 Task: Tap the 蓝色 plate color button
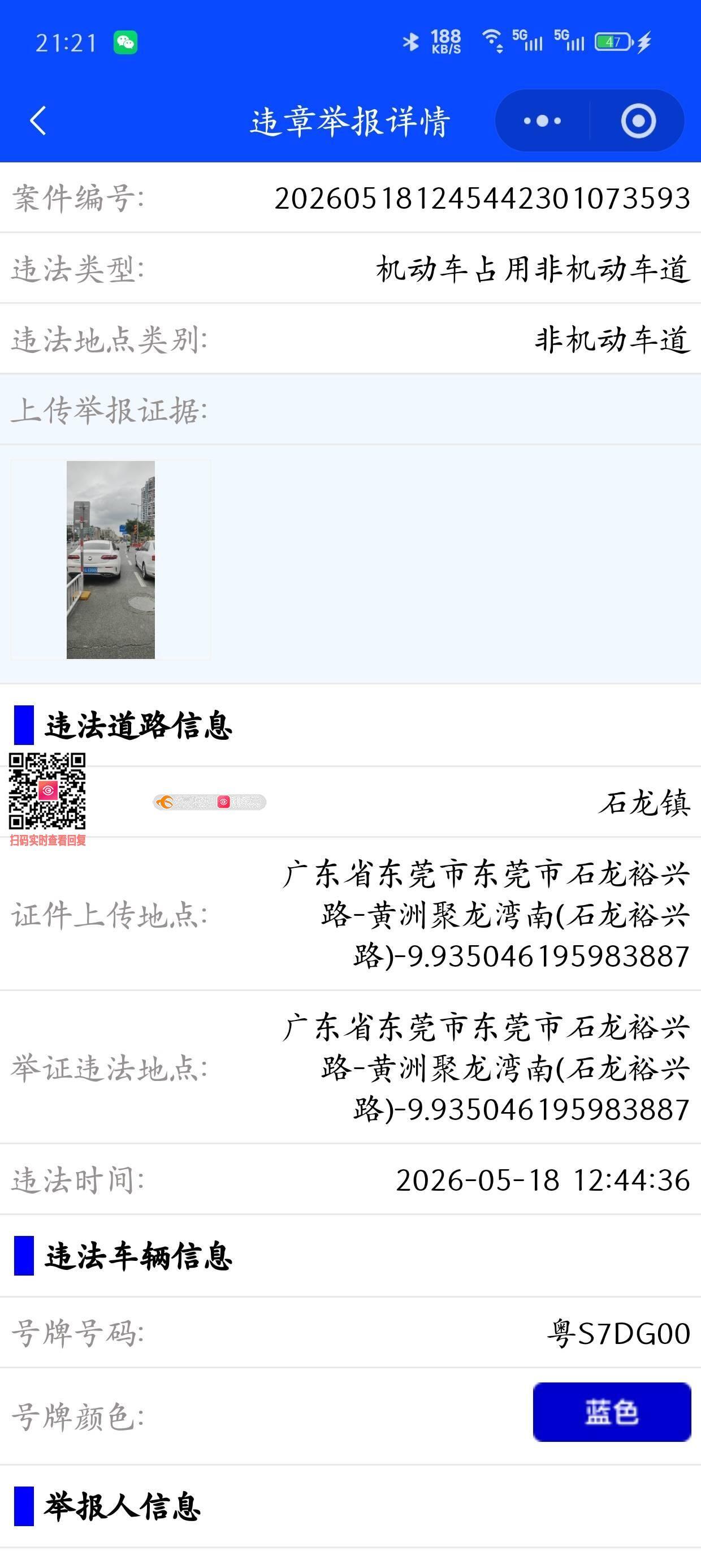click(612, 1412)
